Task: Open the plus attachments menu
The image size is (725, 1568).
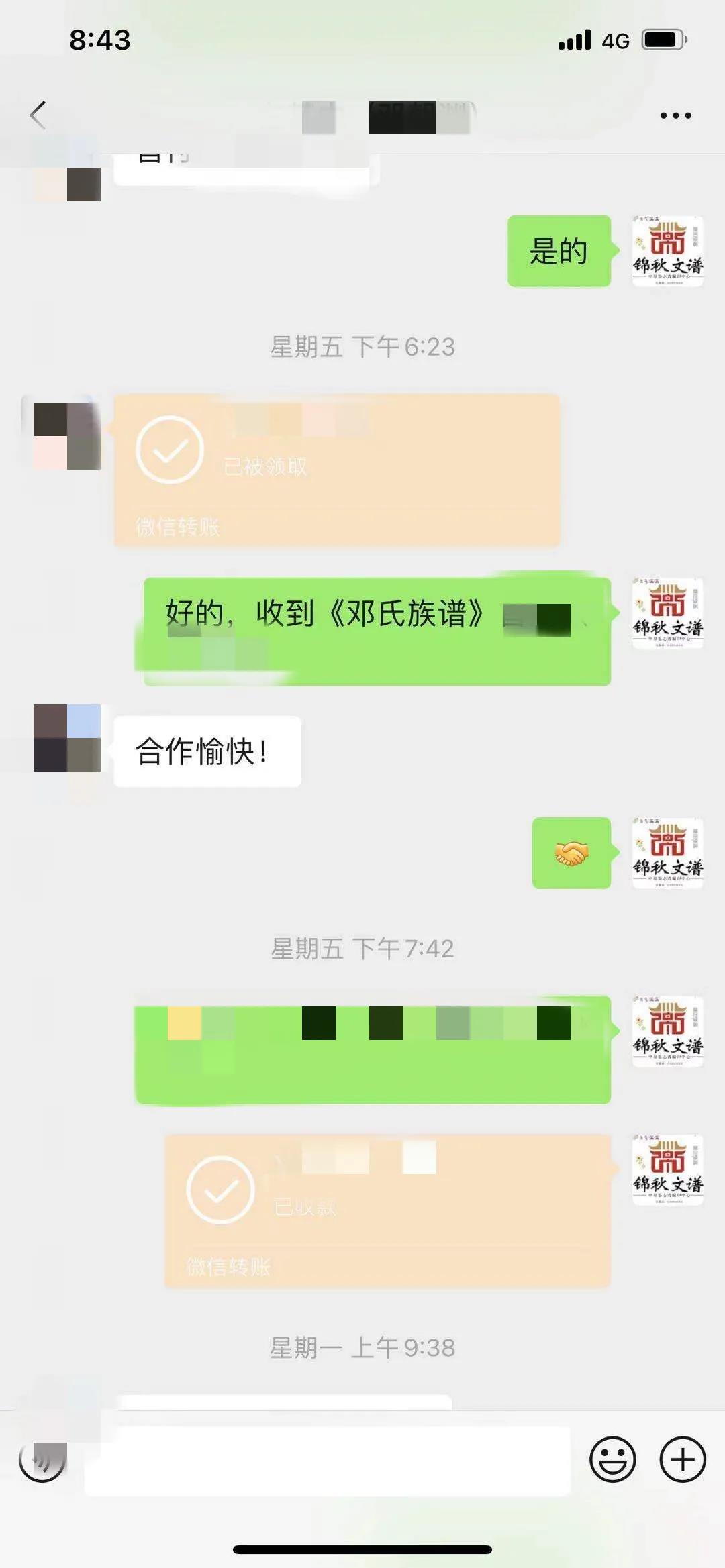Action: pyautogui.click(x=682, y=1460)
